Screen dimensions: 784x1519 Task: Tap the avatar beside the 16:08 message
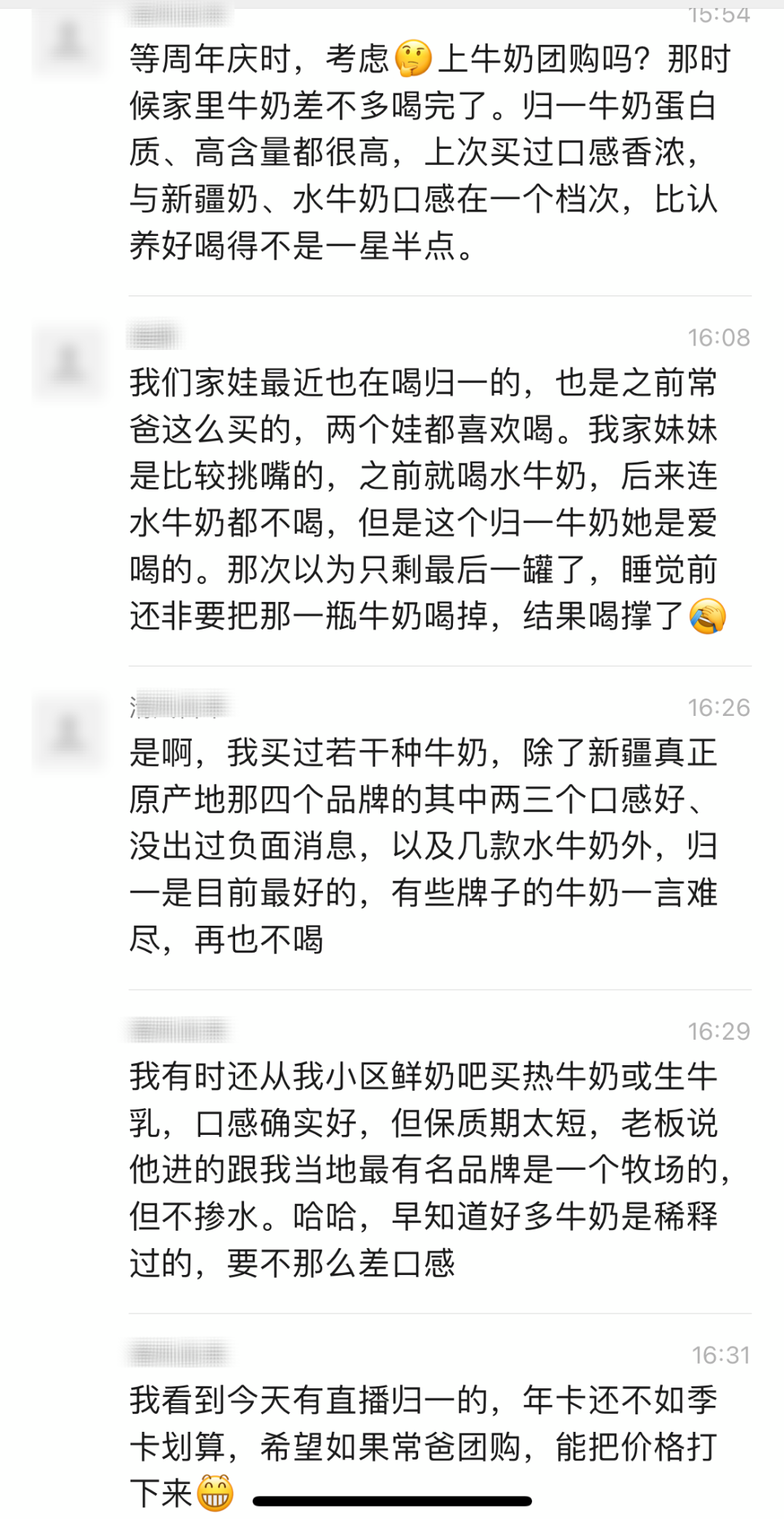pyautogui.click(x=69, y=363)
